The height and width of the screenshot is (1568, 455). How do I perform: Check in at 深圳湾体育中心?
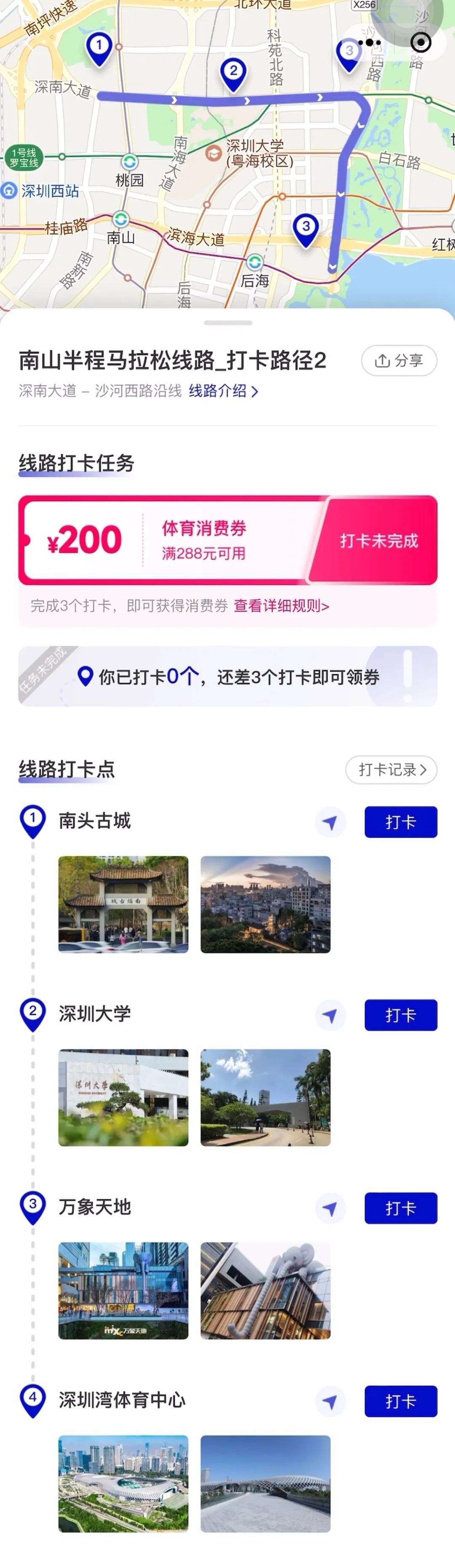click(x=400, y=1401)
